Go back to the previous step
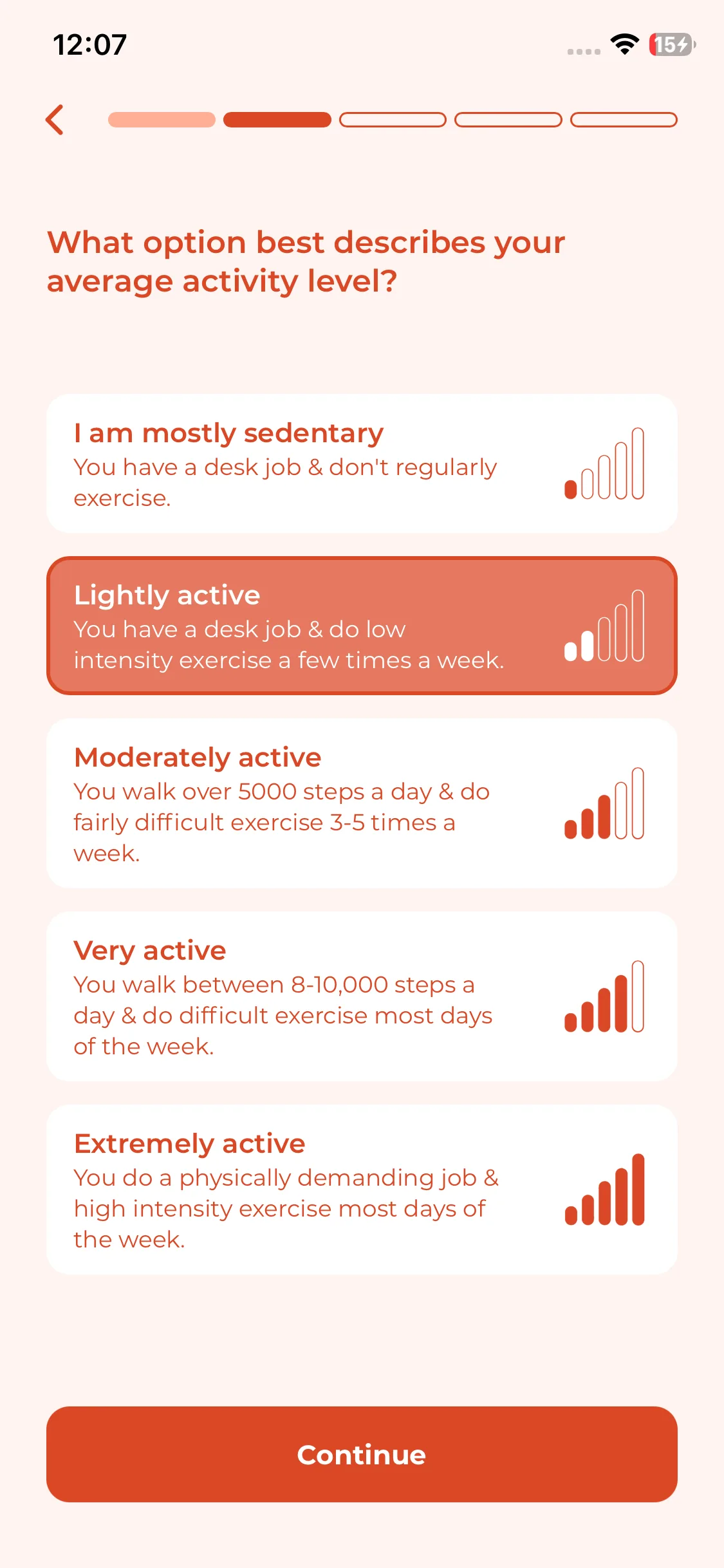 [55, 120]
